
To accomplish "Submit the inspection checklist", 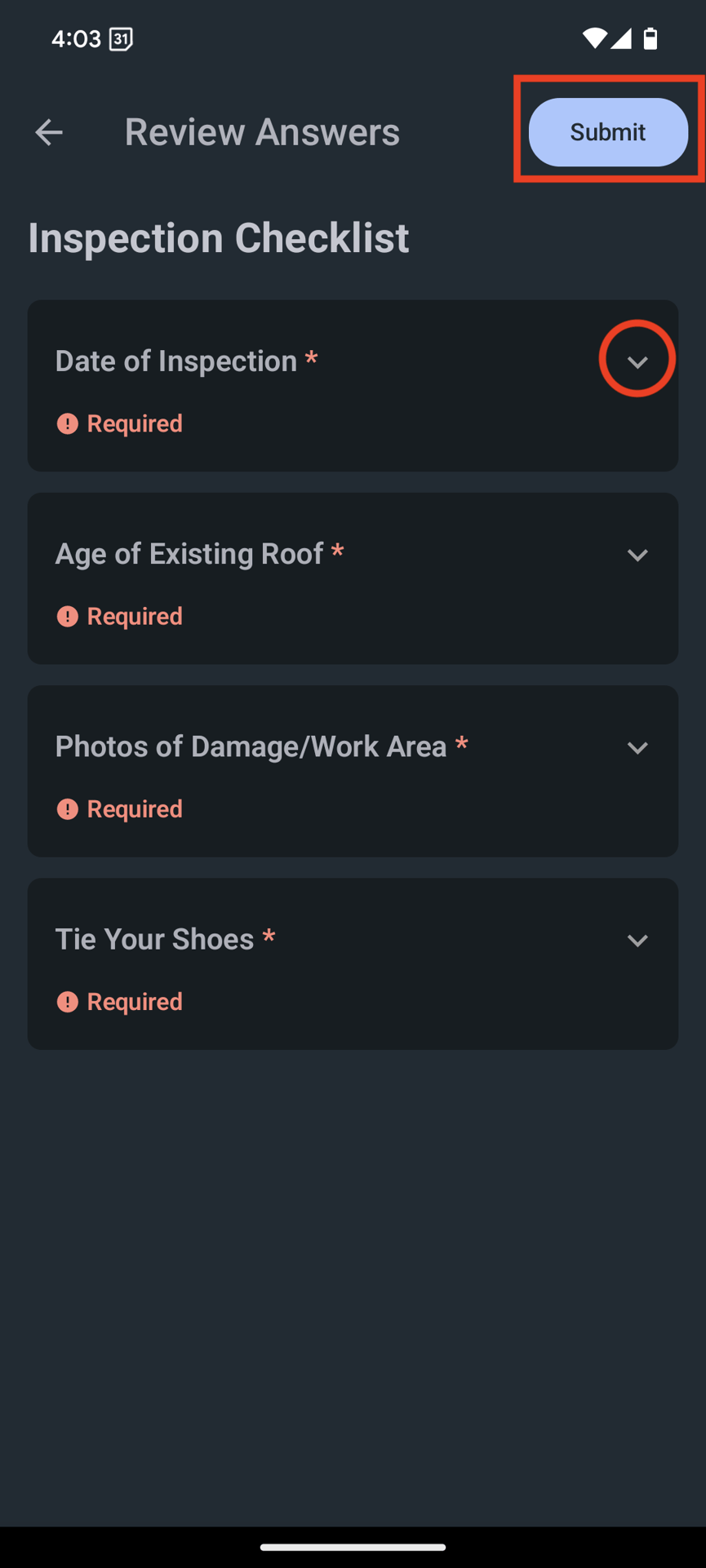I will click(x=607, y=131).
